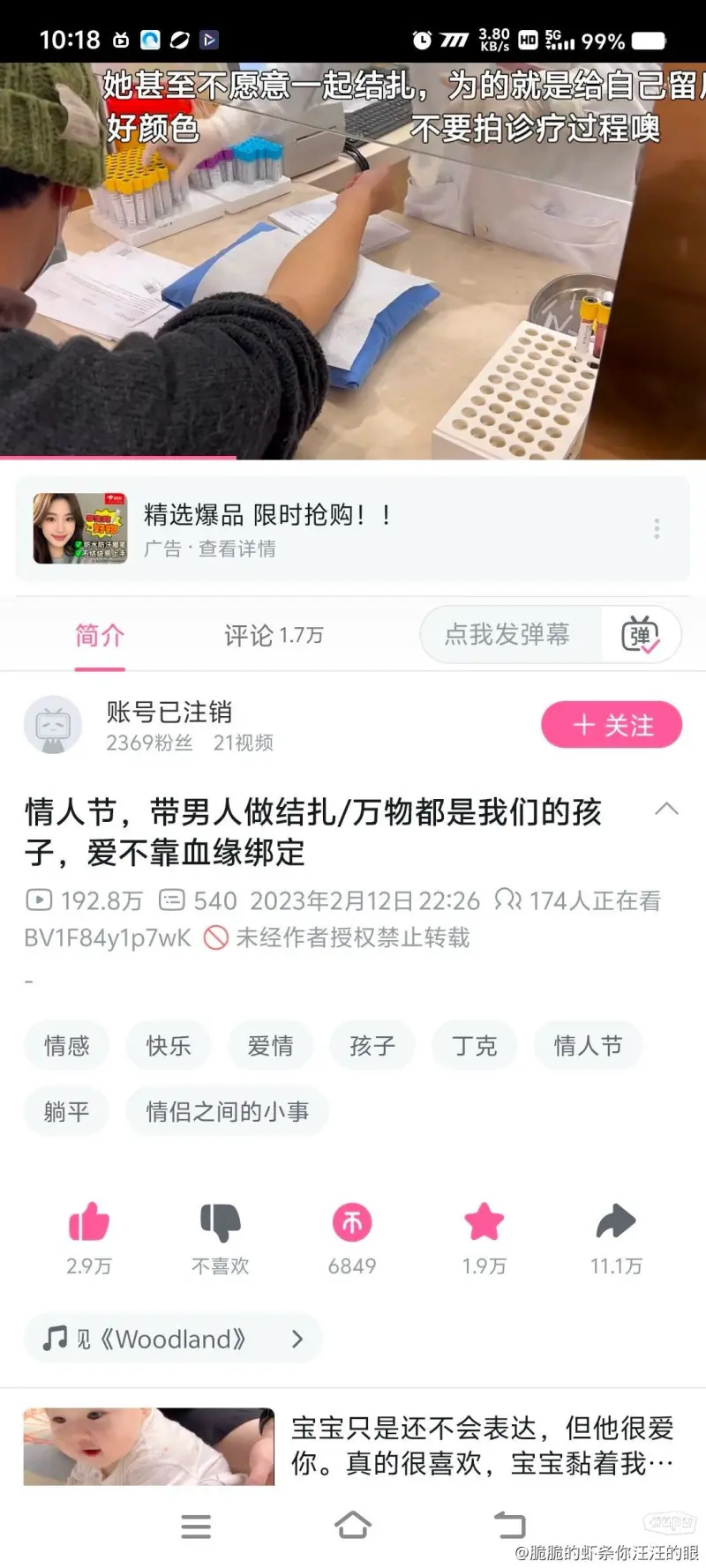Follow the uploader with 关注 button
This screenshot has width=706, height=1568.
(x=611, y=725)
